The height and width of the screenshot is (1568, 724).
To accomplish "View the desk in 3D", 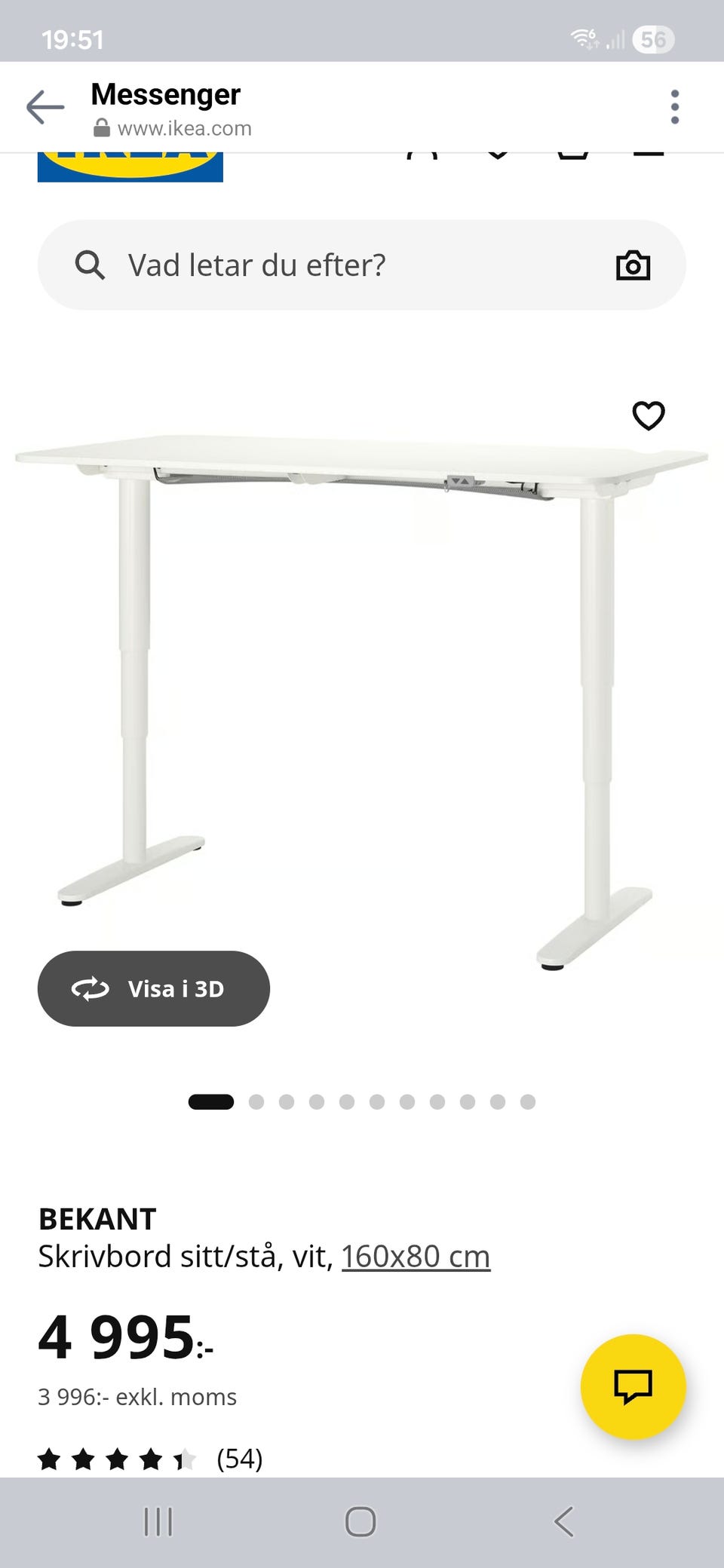I will 154,988.
